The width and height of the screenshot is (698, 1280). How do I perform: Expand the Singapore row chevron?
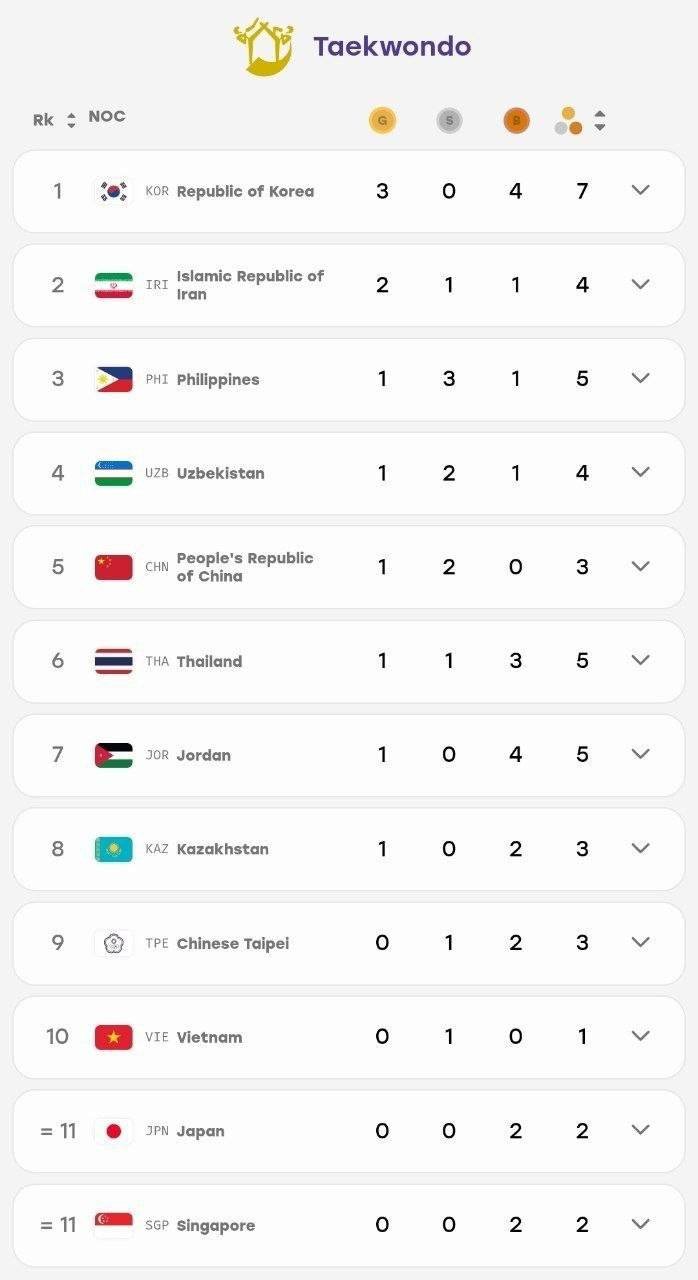click(641, 1224)
